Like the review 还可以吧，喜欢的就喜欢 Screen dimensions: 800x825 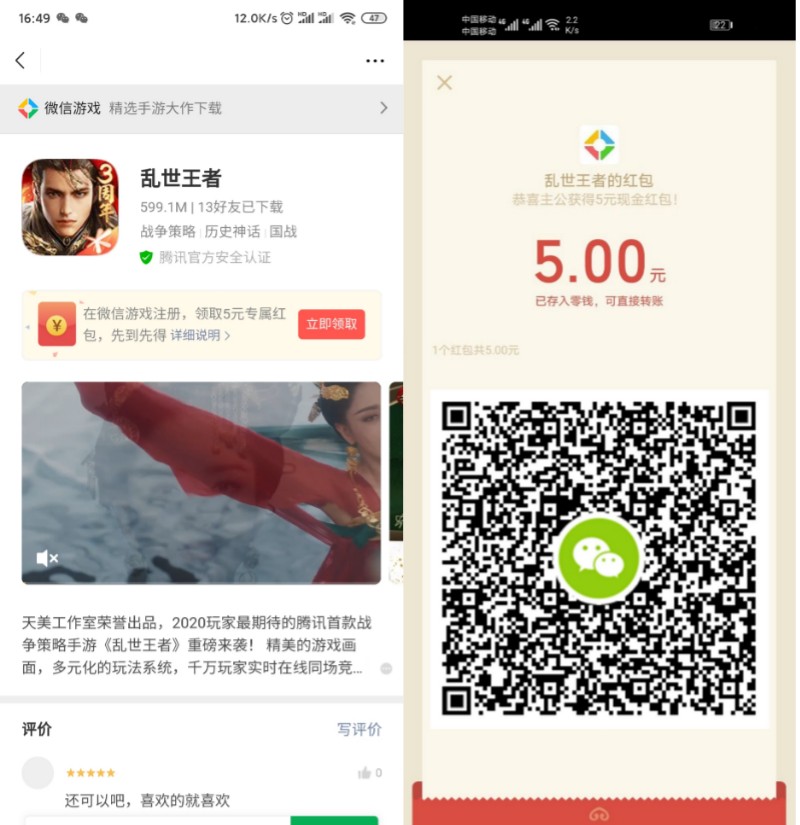364,773
